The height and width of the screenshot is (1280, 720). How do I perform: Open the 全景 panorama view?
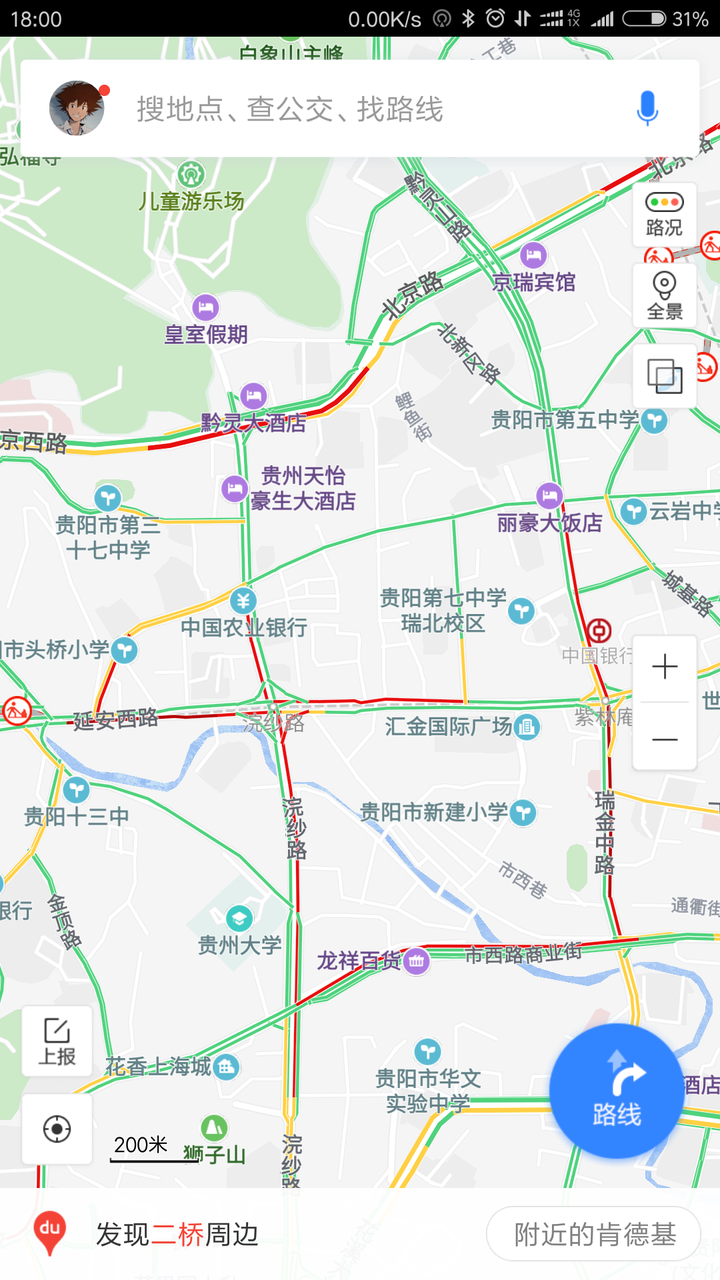click(664, 296)
